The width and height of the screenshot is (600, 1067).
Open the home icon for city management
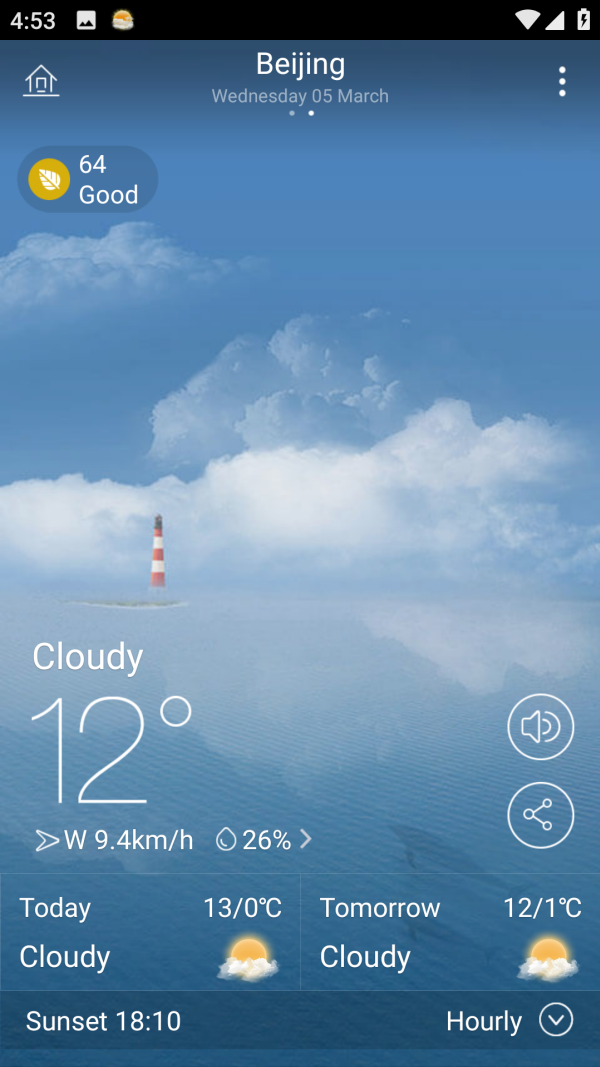tap(41, 81)
